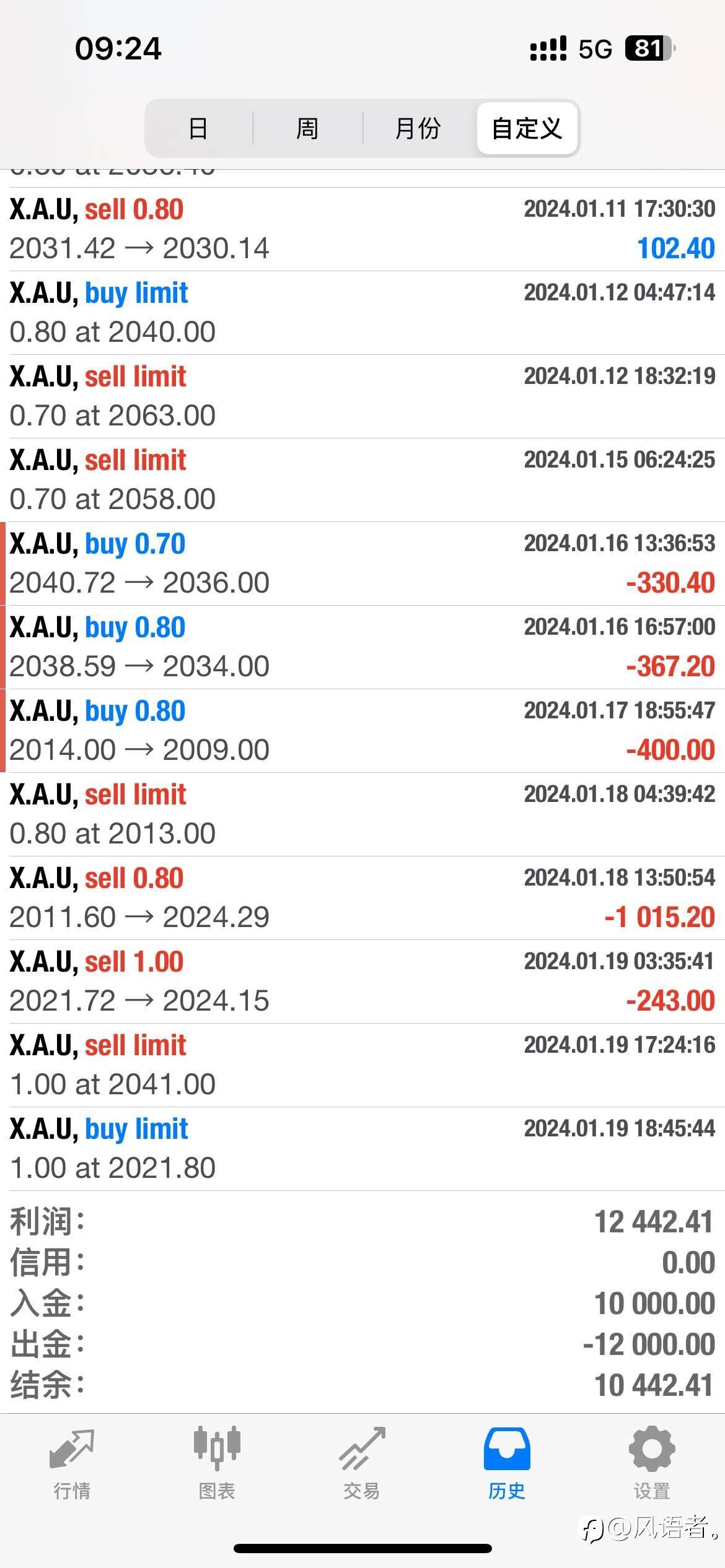This screenshot has height=1568, width=725.
Task: Open the sell 1.00 trade losing 243.00
Action: [x=362, y=982]
